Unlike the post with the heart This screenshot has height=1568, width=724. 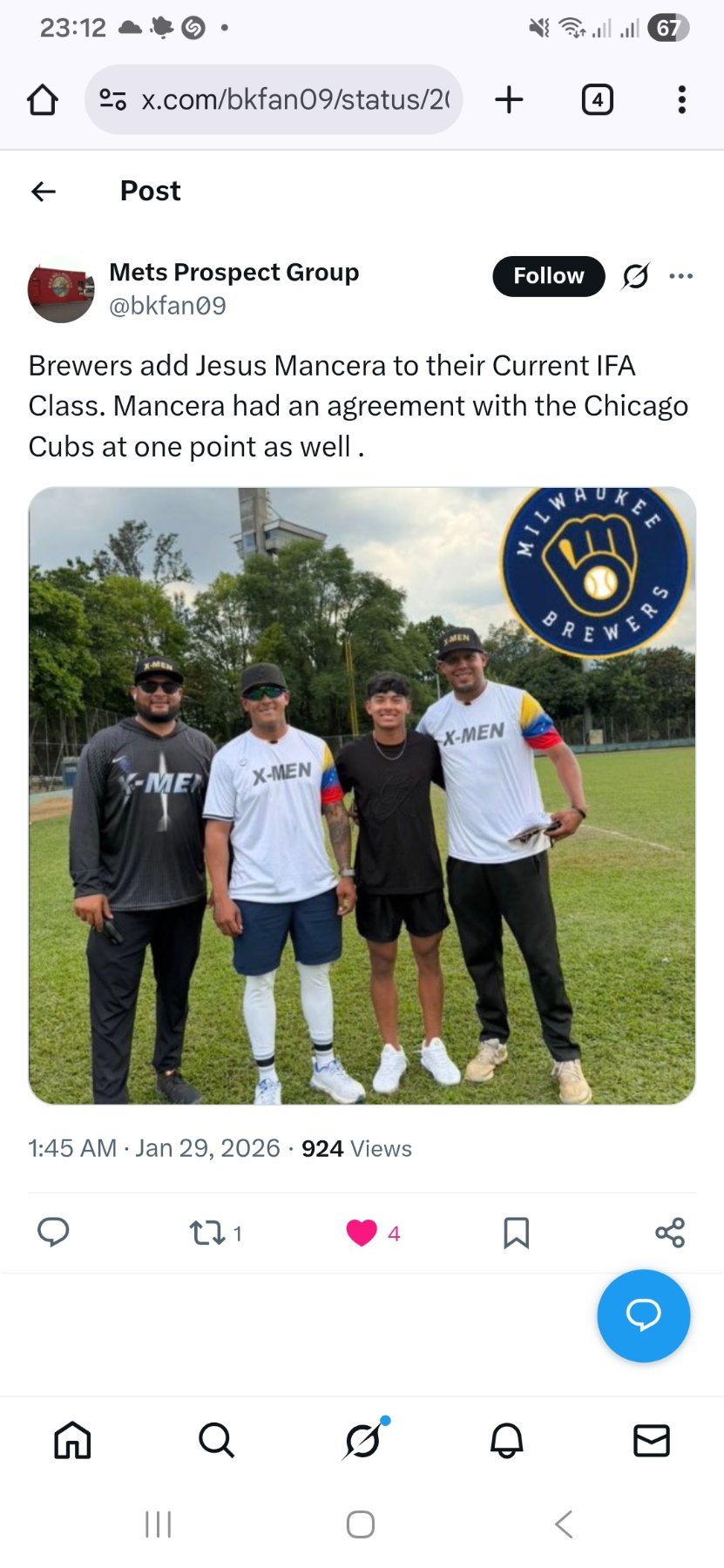click(x=362, y=1233)
